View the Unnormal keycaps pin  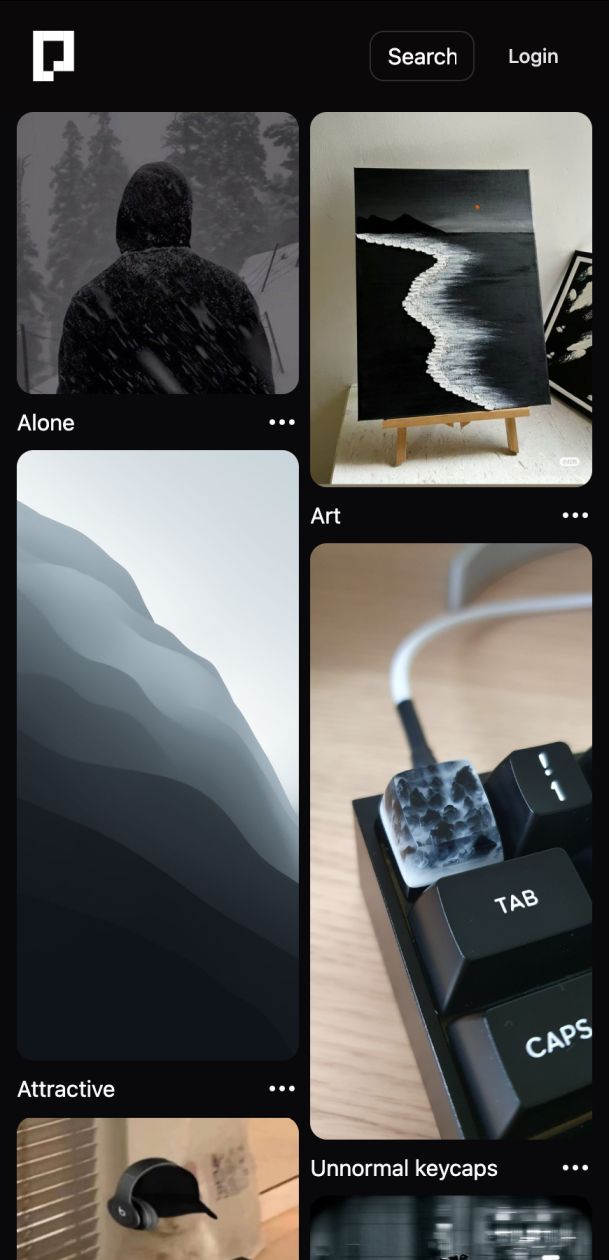[x=450, y=840]
